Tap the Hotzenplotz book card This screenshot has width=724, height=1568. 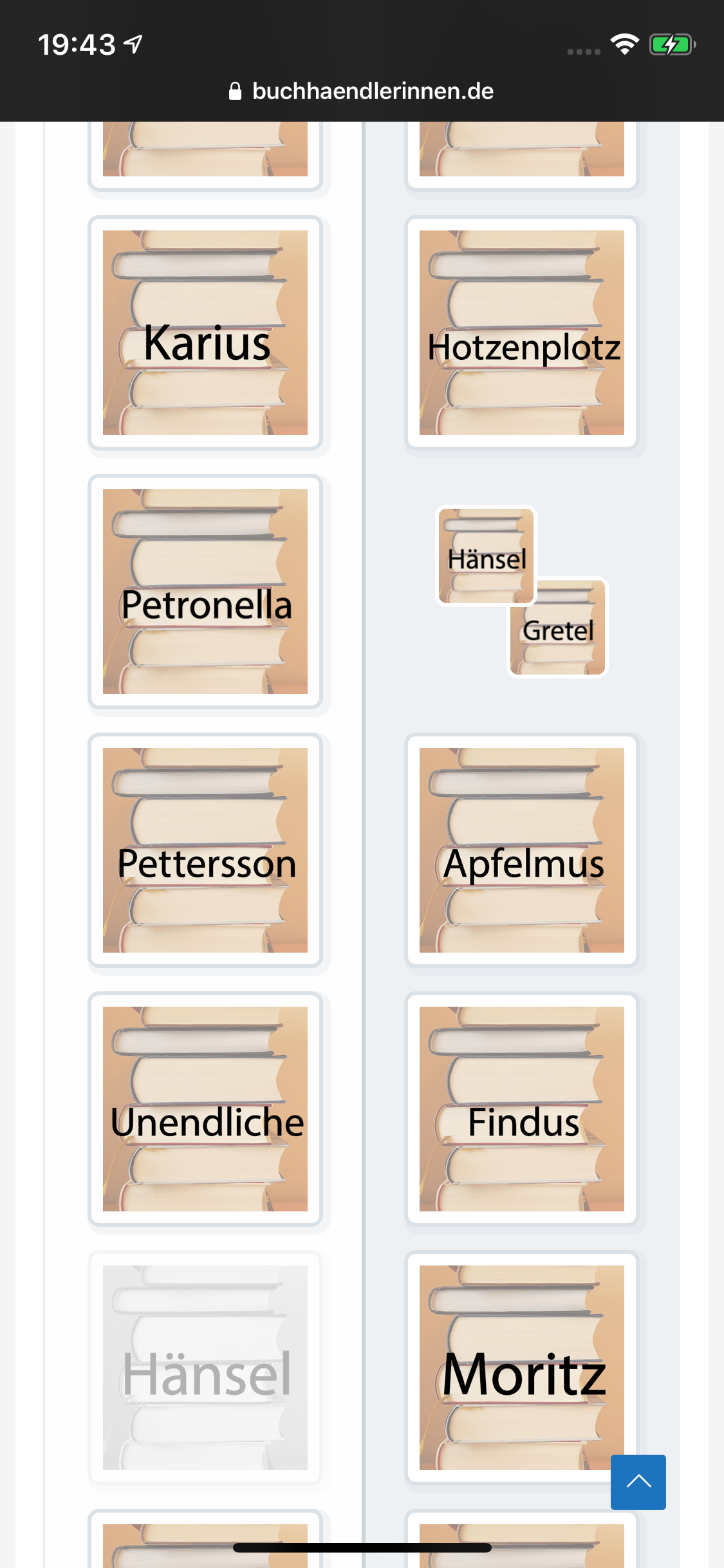click(x=522, y=333)
